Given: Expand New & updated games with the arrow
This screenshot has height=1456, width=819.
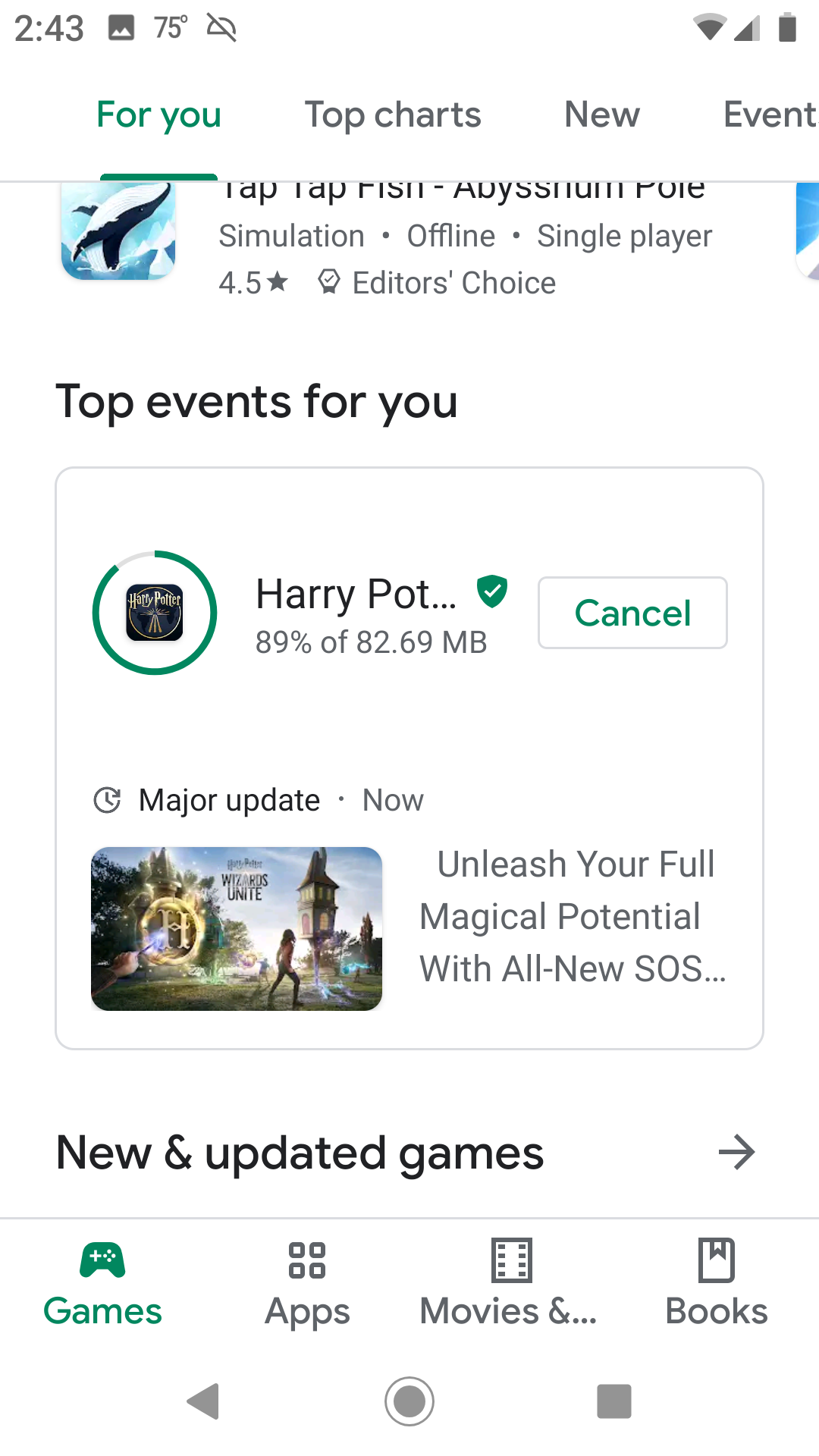Looking at the screenshot, I should coord(736,1153).
